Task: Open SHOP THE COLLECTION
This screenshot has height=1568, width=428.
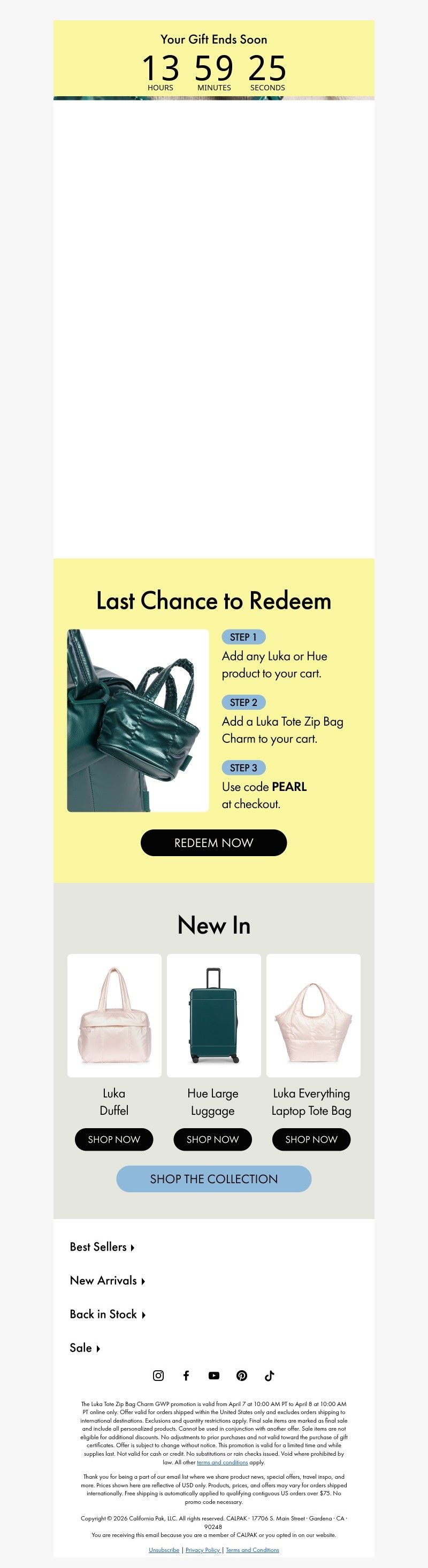Action: [x=213, y=1178]
